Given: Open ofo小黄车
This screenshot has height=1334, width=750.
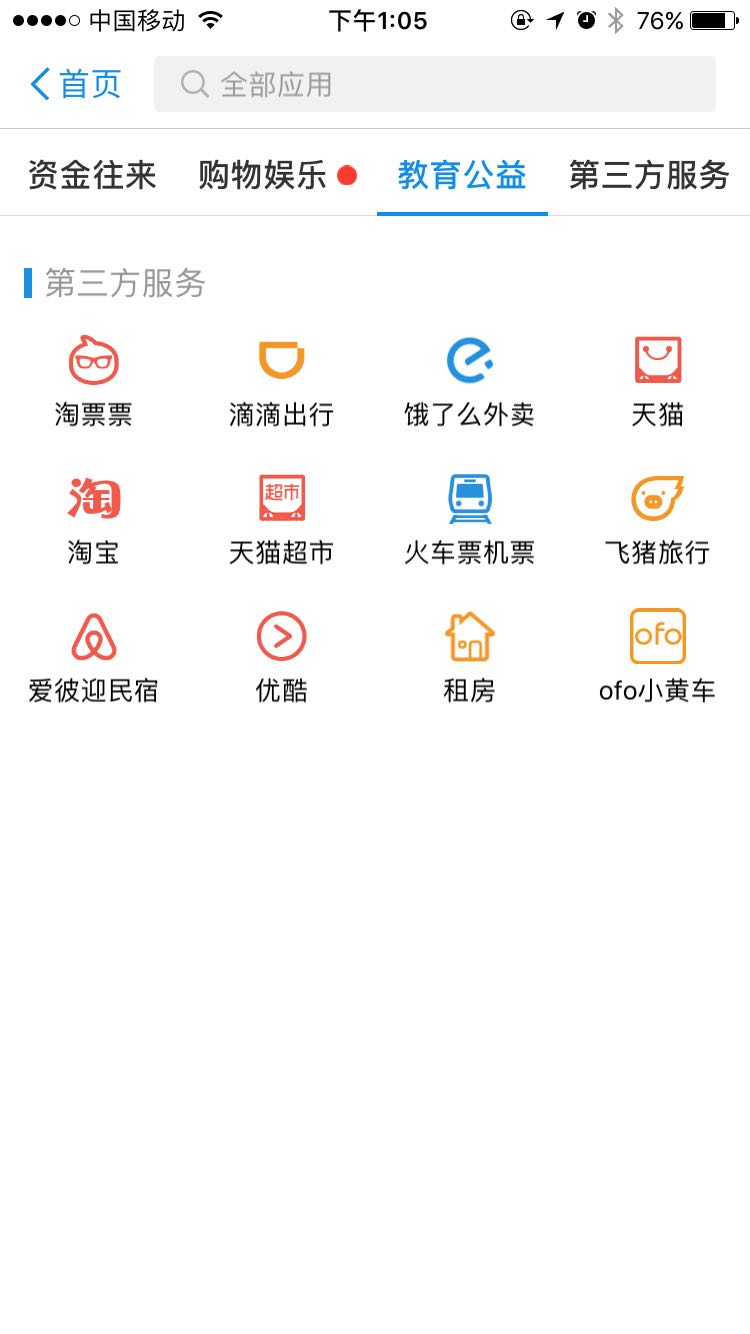Looking at the screenshot, I should coord(657,656).
